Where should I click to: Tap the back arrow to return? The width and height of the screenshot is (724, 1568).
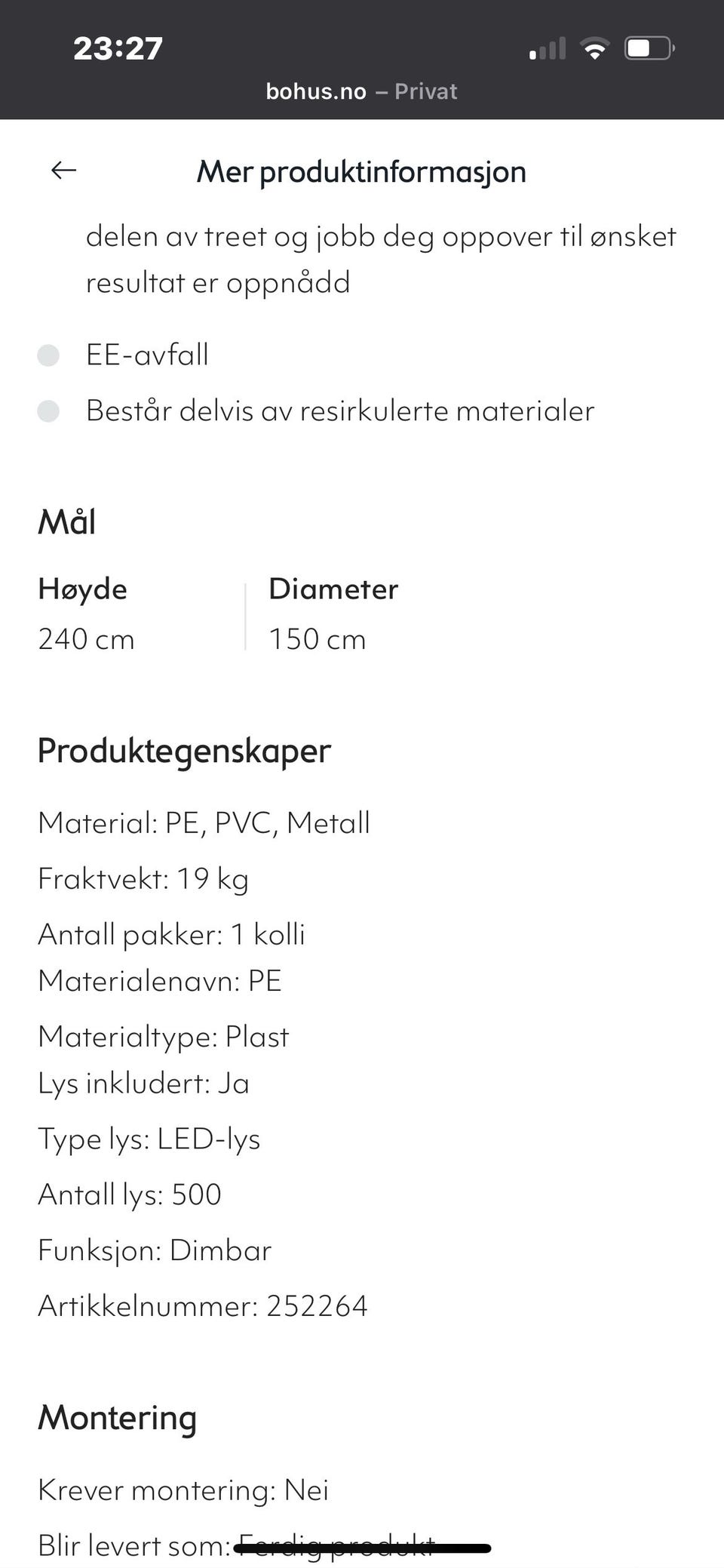click(63, 171)
